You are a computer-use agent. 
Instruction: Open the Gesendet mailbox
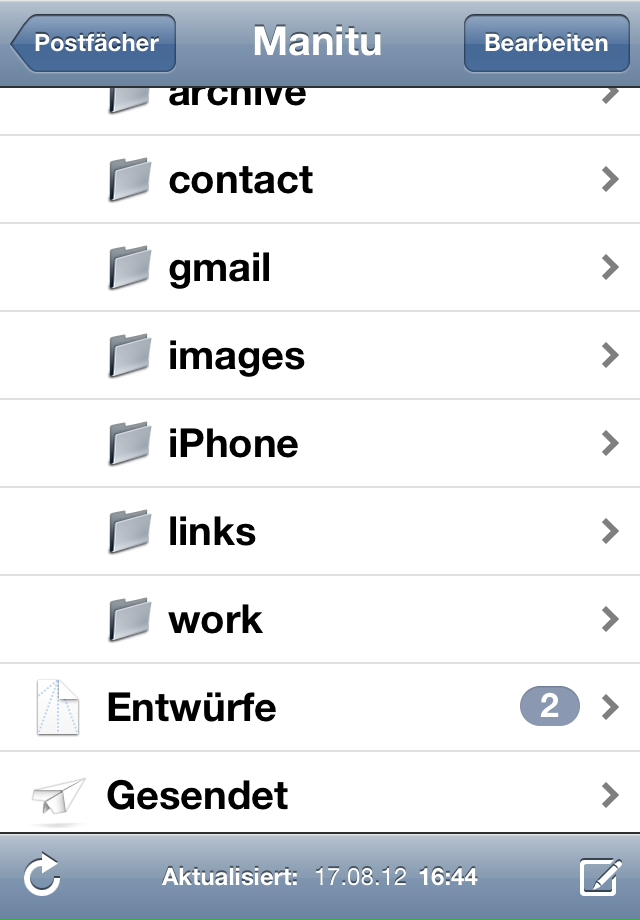pos(320,796)
